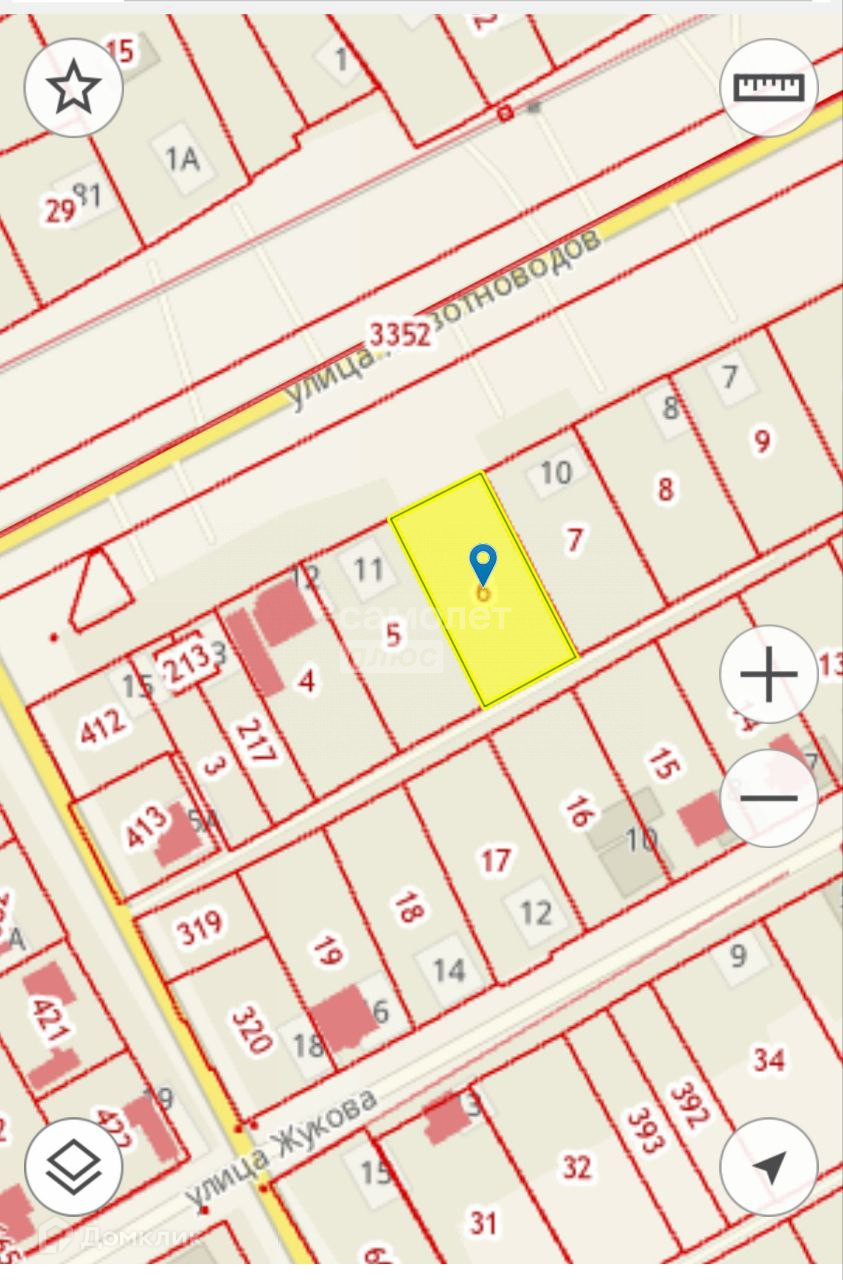Add this location to favorites with the star
Viewport: 843px width, 1280px height.
coord(73,89)
